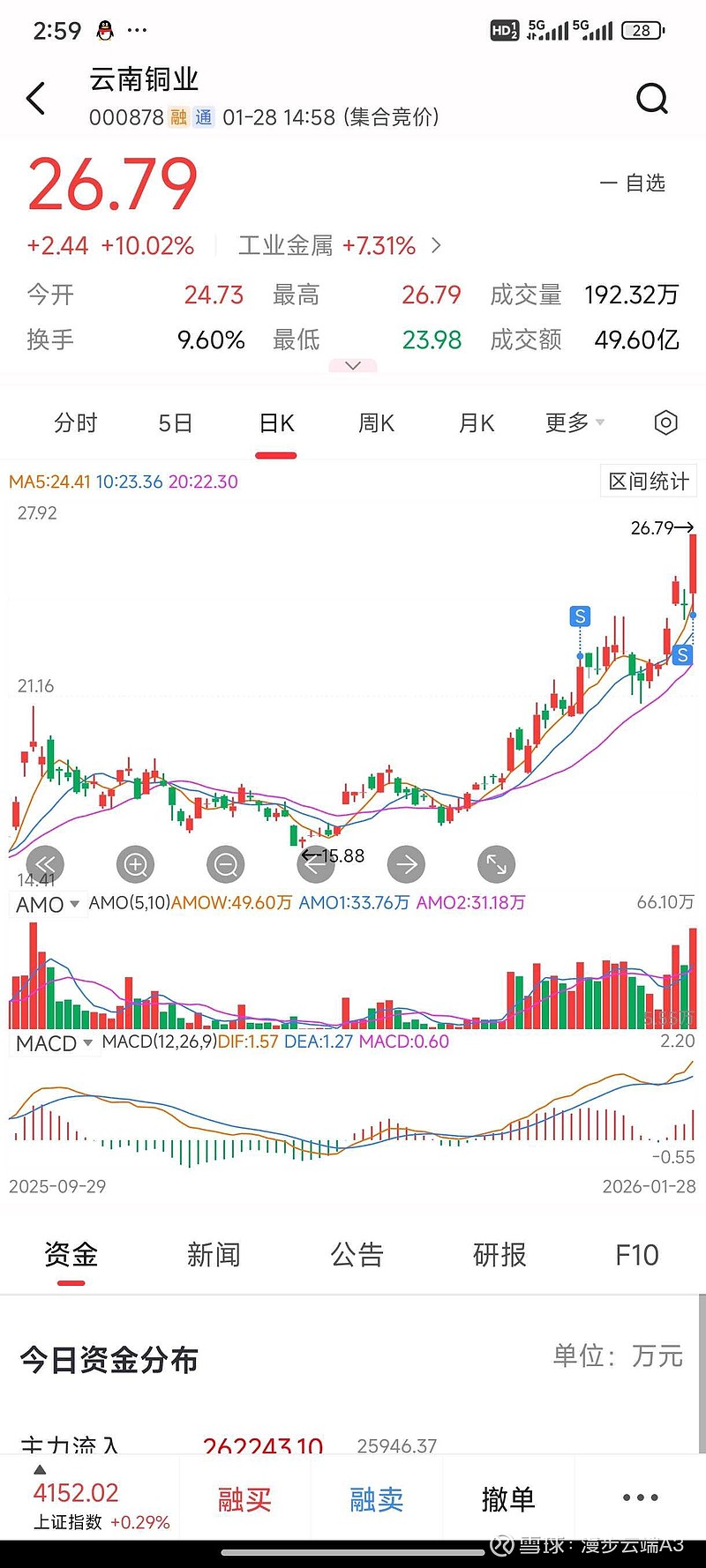This screenshot has height=1568, width=706.
Task: Switch to the 新闻 tab
Action: tap(214, 1254)
